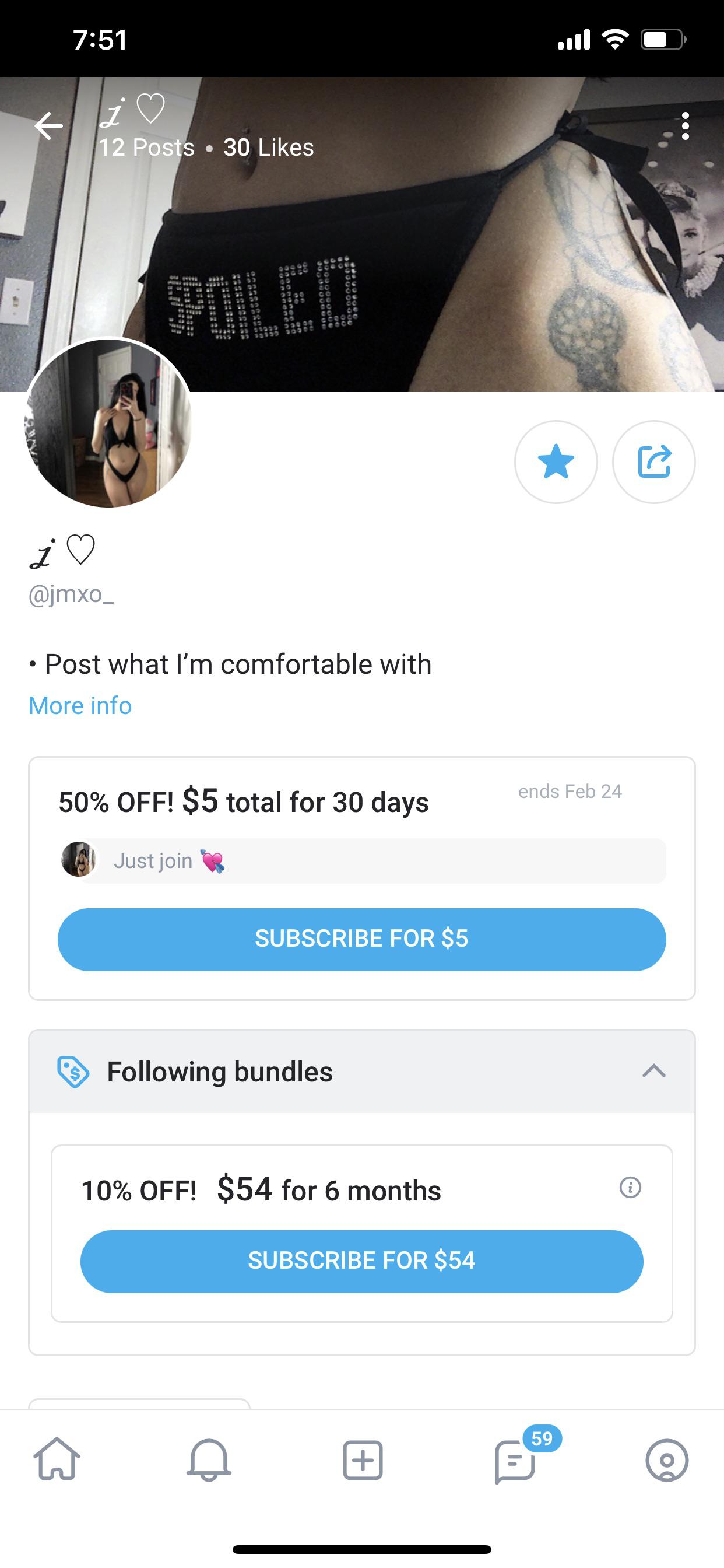The width and height of the screenshot is (724, 1568).
Task: Add this profile to favorites with star
Action: [556, 462]
